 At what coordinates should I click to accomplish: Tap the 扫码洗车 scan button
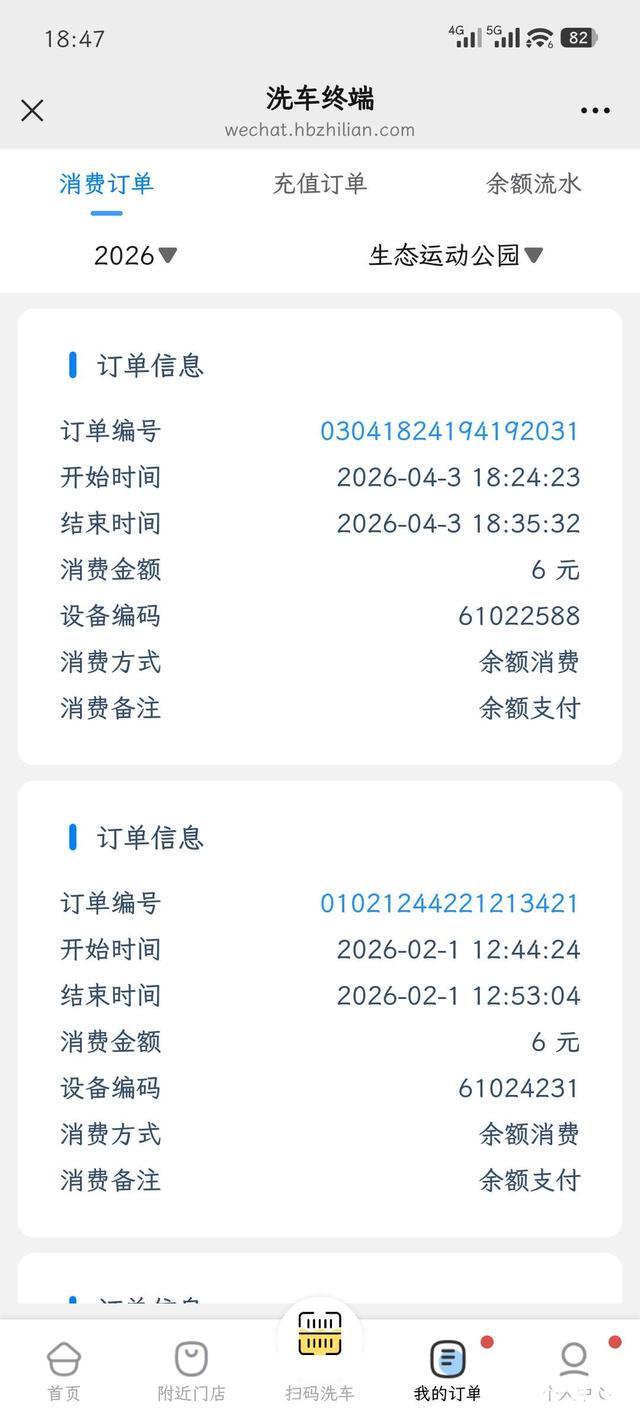point(320,1355)
